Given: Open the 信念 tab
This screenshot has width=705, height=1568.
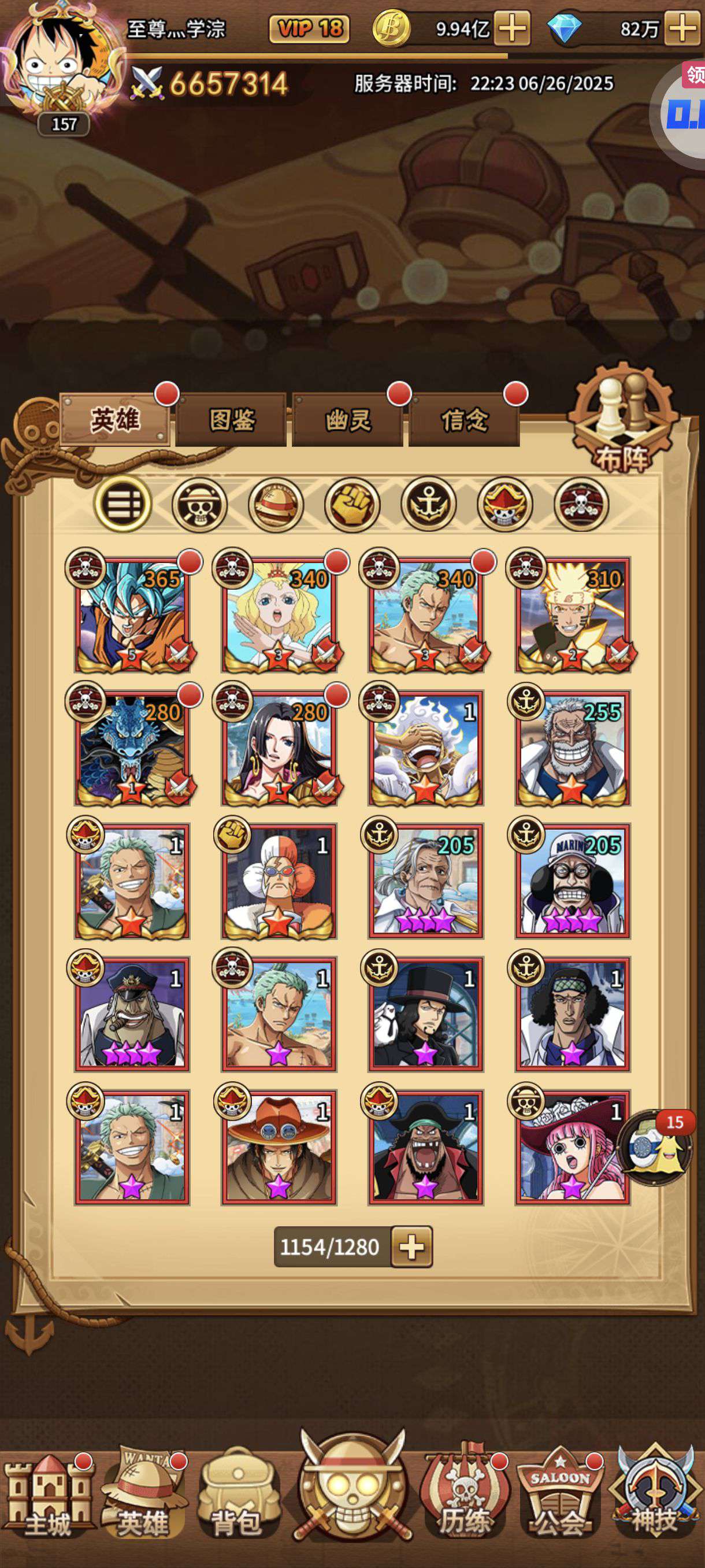Looking at the screenshot, I should [x=464, y=420].
